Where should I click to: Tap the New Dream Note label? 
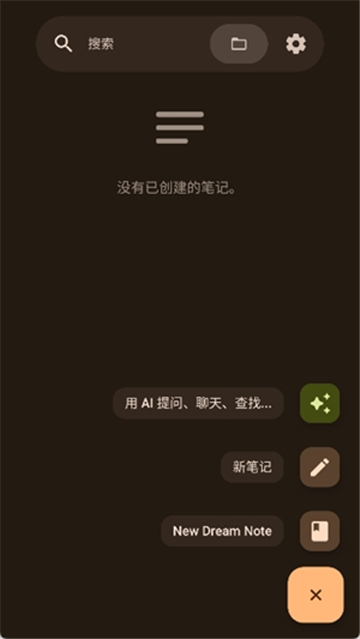click(222, 531)
